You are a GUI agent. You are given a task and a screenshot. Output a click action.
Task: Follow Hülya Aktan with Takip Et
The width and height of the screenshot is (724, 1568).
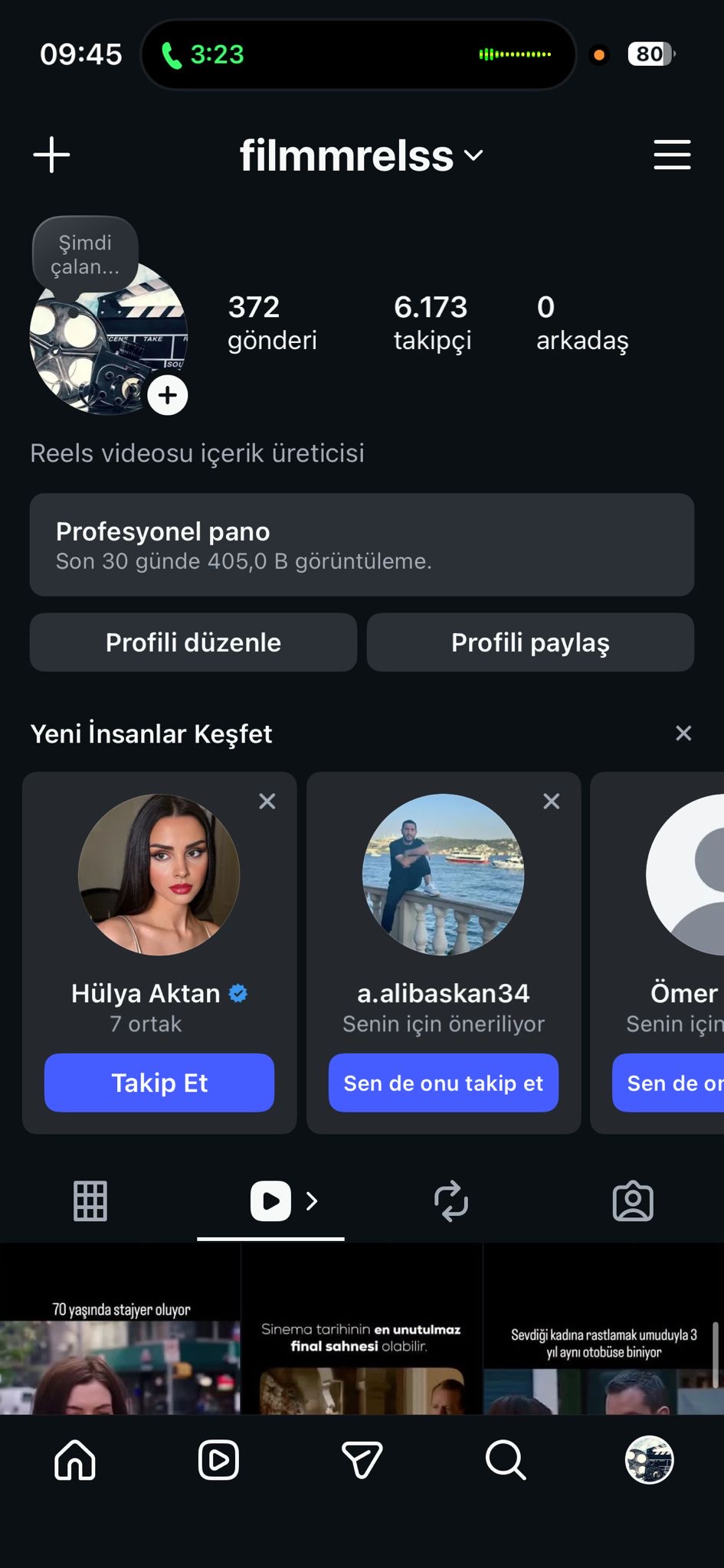159,1083
